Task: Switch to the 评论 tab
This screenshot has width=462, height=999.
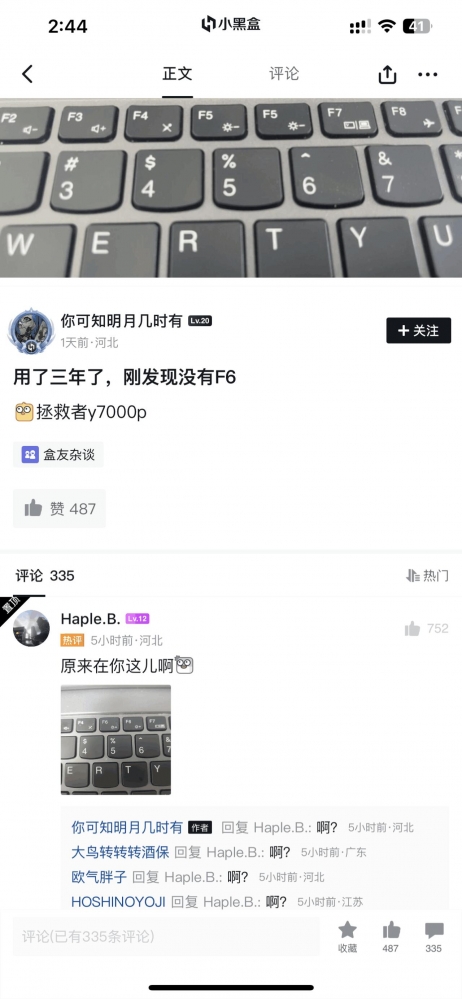Action: pyautogui.click(x=284, y=74)
